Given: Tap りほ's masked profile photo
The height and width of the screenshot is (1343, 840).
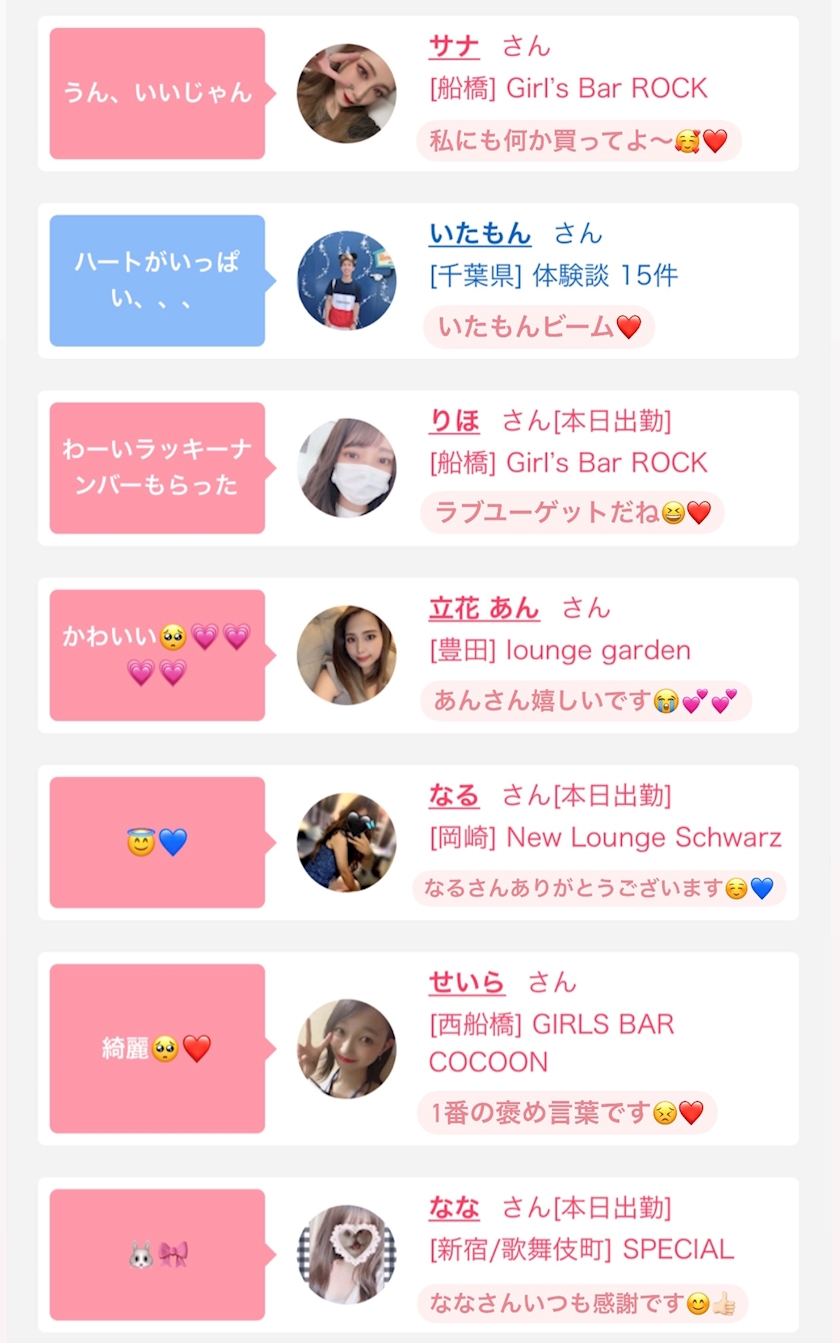Looking at the screenshot, I should tap(347, 468).
